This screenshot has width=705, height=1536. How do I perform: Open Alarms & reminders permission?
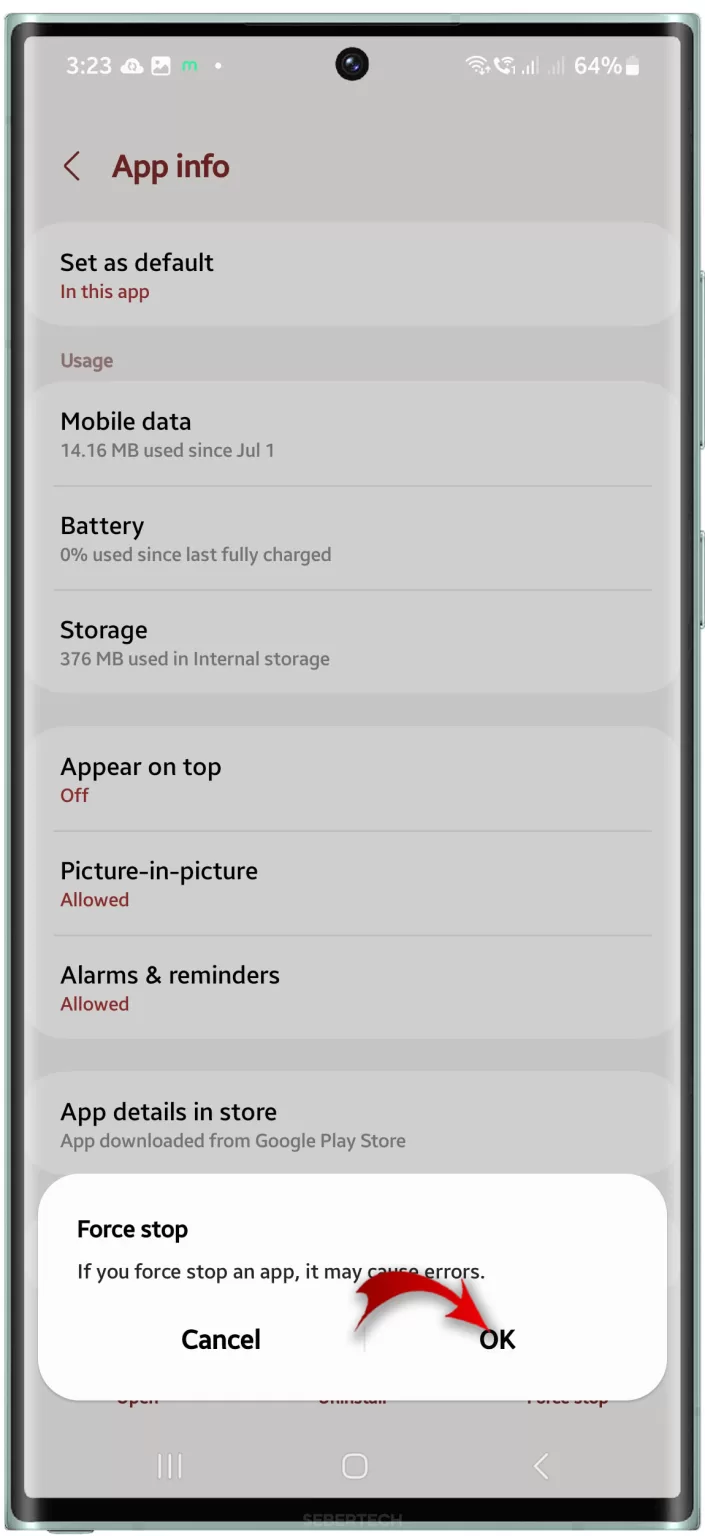tap(352, 988)
